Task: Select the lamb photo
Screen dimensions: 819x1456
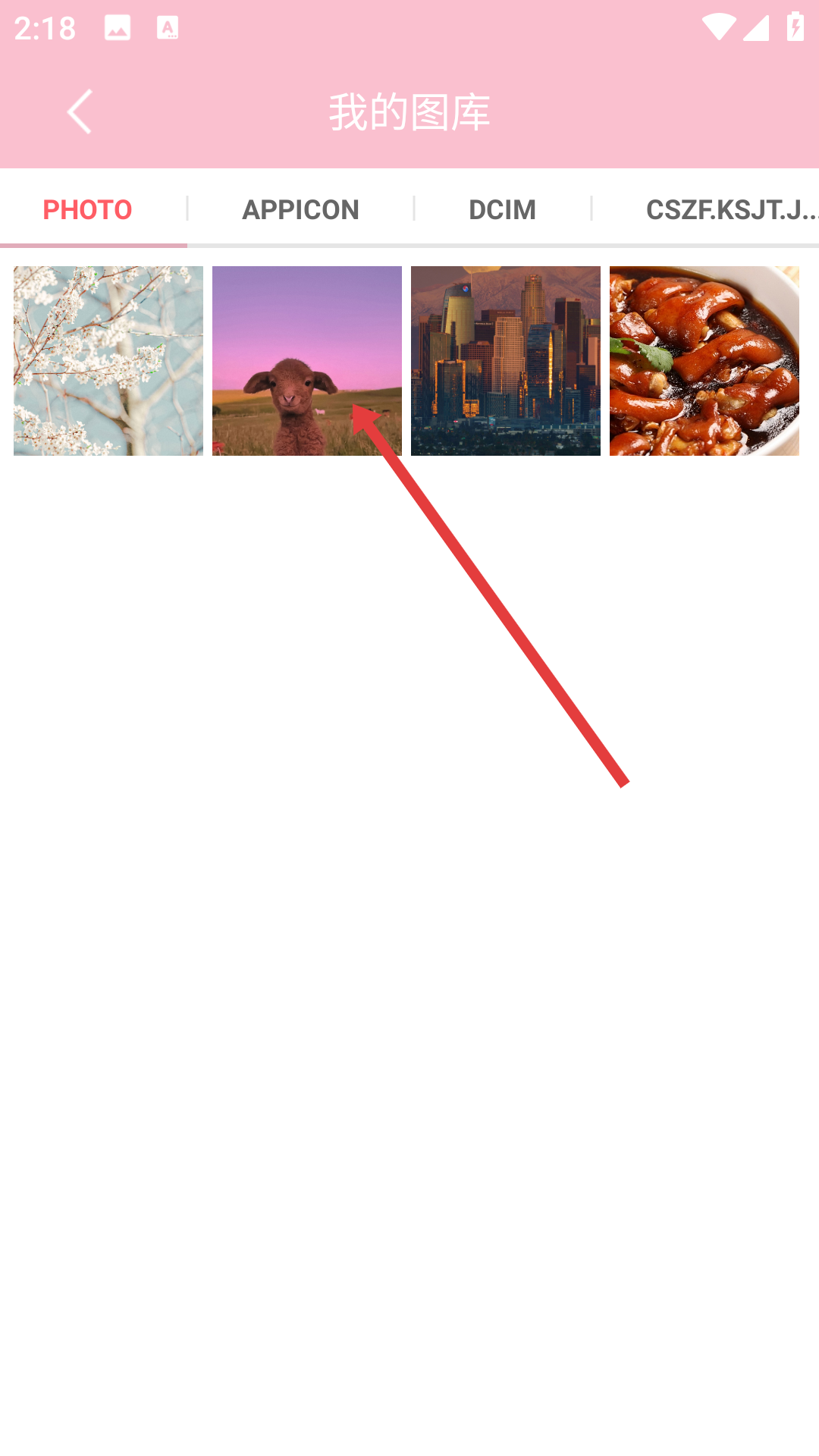Action: coord(307,361)
